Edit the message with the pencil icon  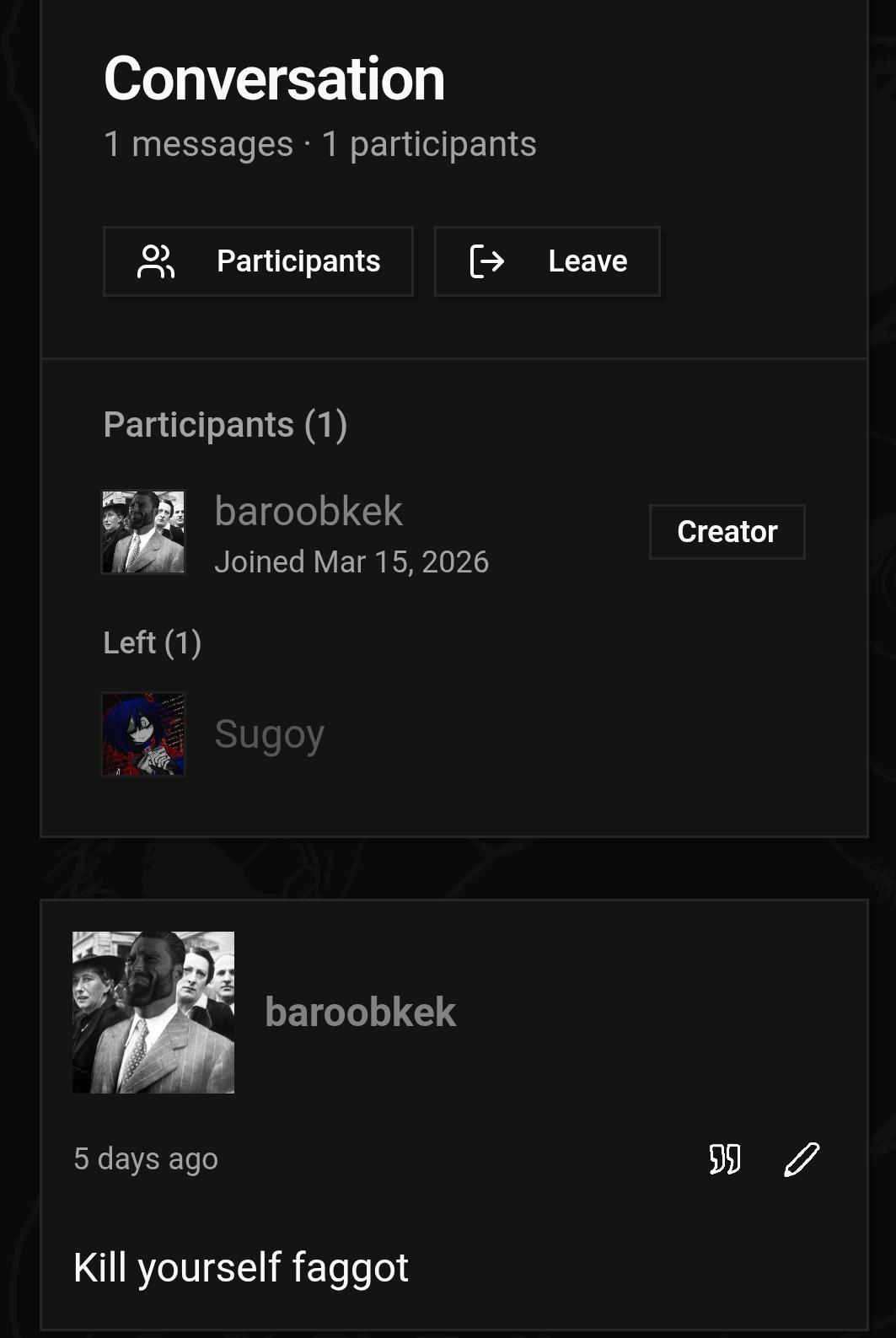pyautogui.click(x=801, y=1159)
